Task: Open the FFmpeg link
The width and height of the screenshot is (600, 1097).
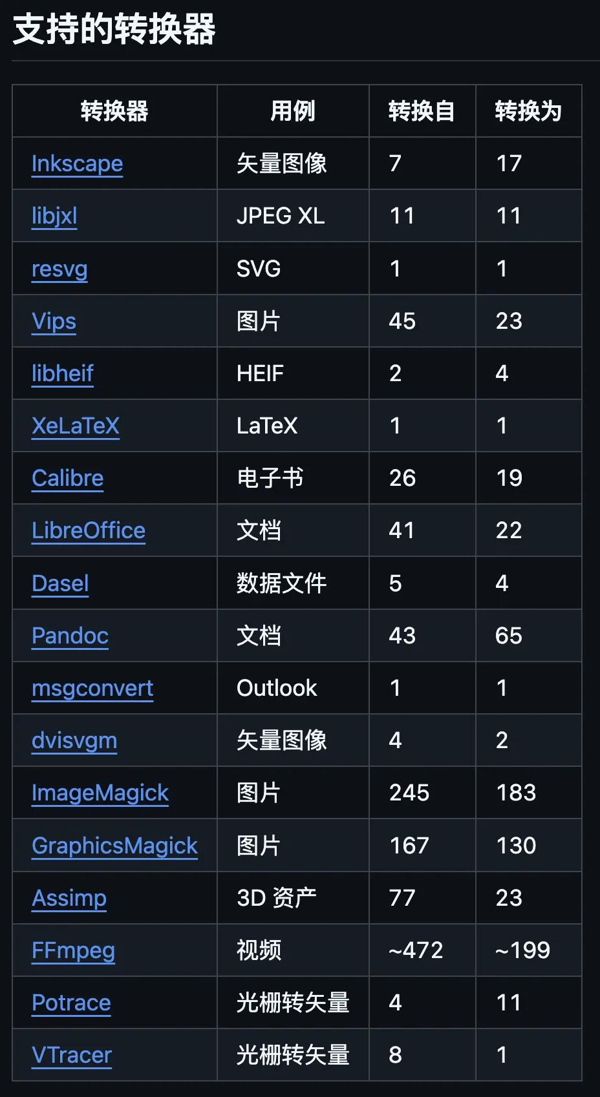Action: tap(73, 950)
